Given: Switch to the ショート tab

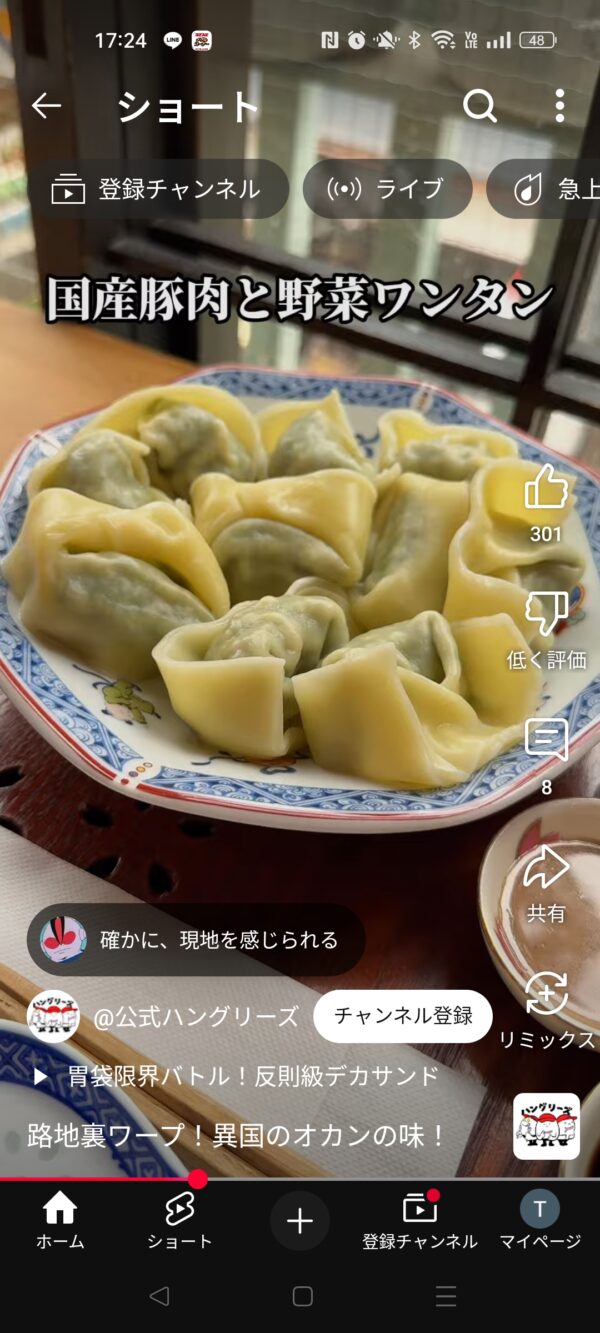Looking at the screenshot, I should pyautogui.click(x=180, y=1220).
